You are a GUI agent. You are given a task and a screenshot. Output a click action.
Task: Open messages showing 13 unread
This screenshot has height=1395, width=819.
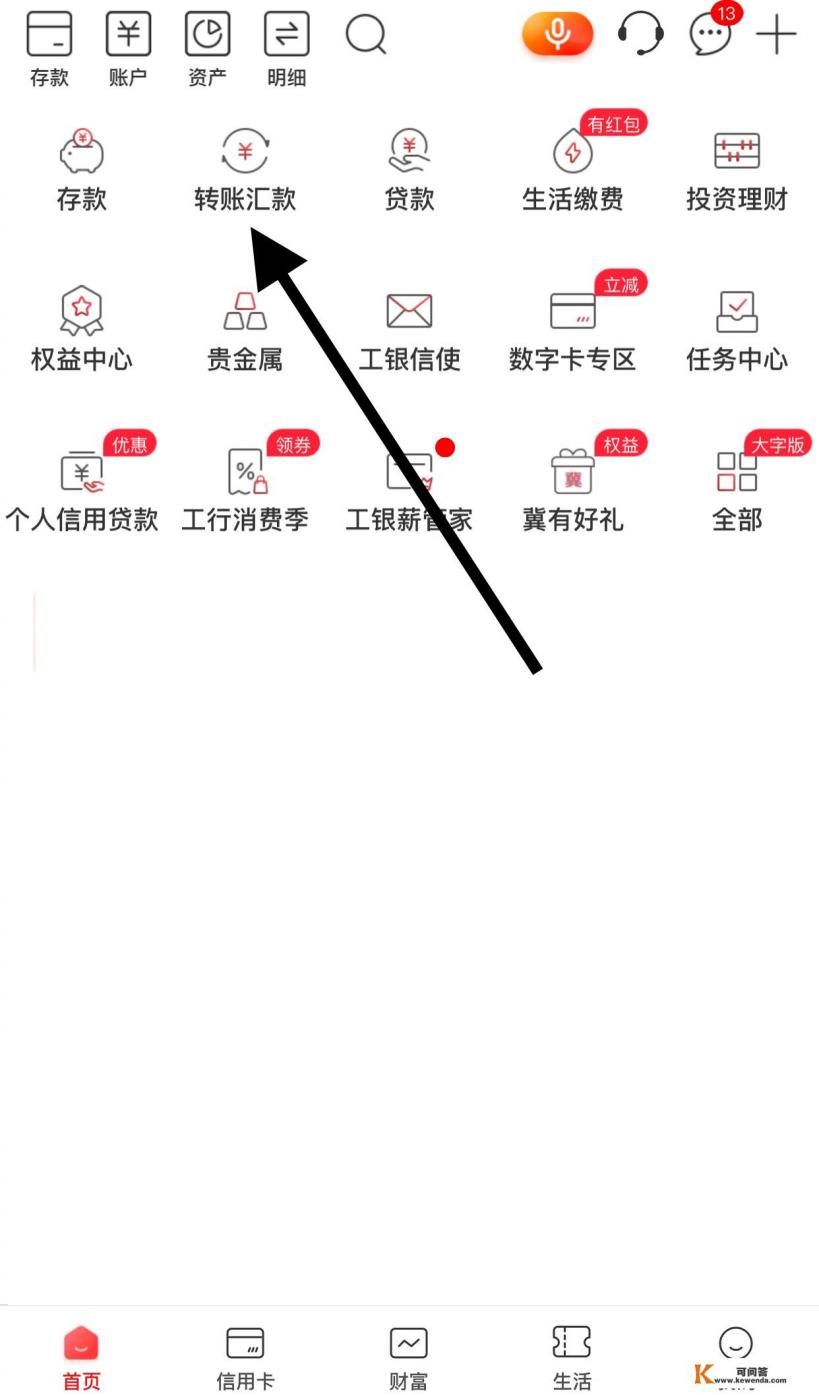click(x=710, y=33)
